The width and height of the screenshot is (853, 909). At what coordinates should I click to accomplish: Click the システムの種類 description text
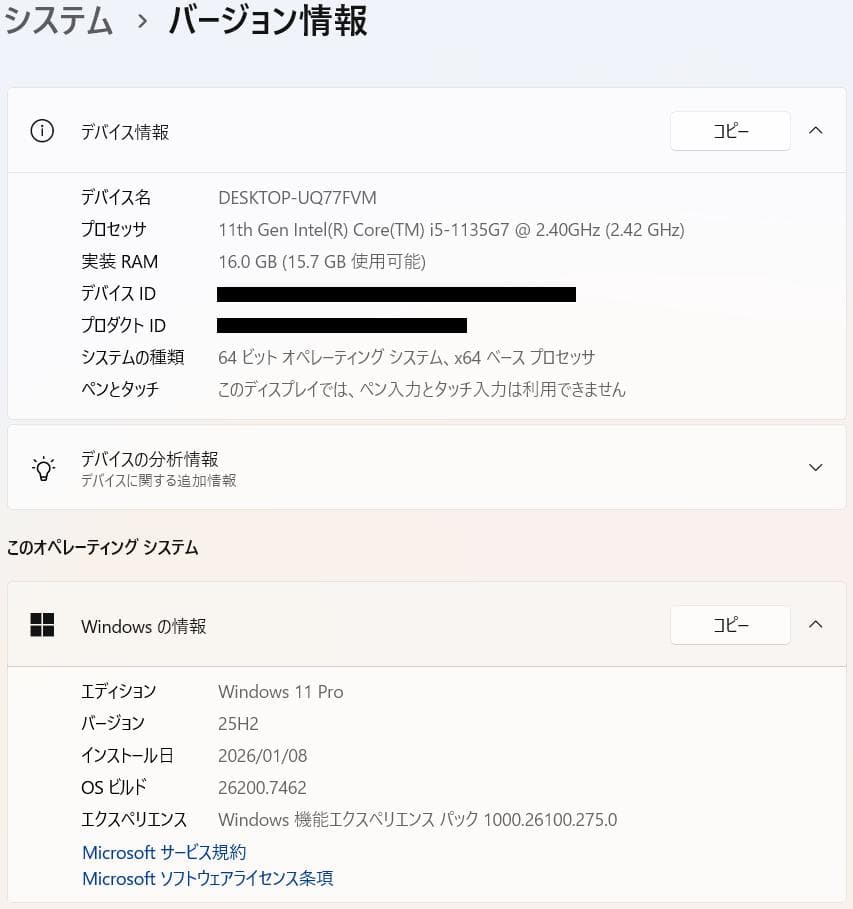pyautogui.click(x=407, y=357)
